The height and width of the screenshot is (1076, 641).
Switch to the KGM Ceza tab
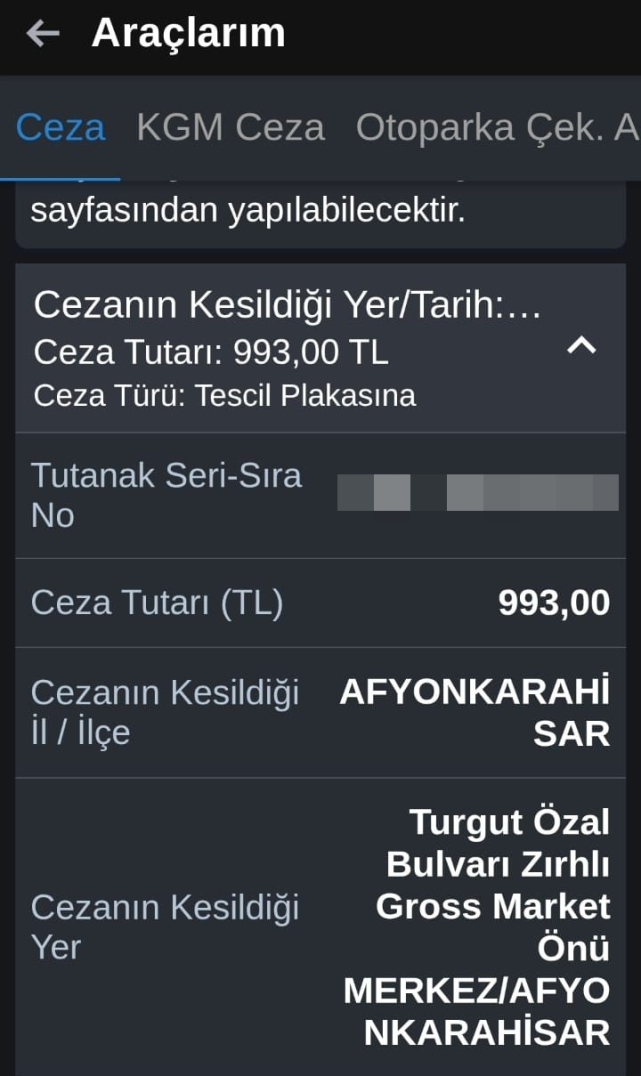pos(230,128)
